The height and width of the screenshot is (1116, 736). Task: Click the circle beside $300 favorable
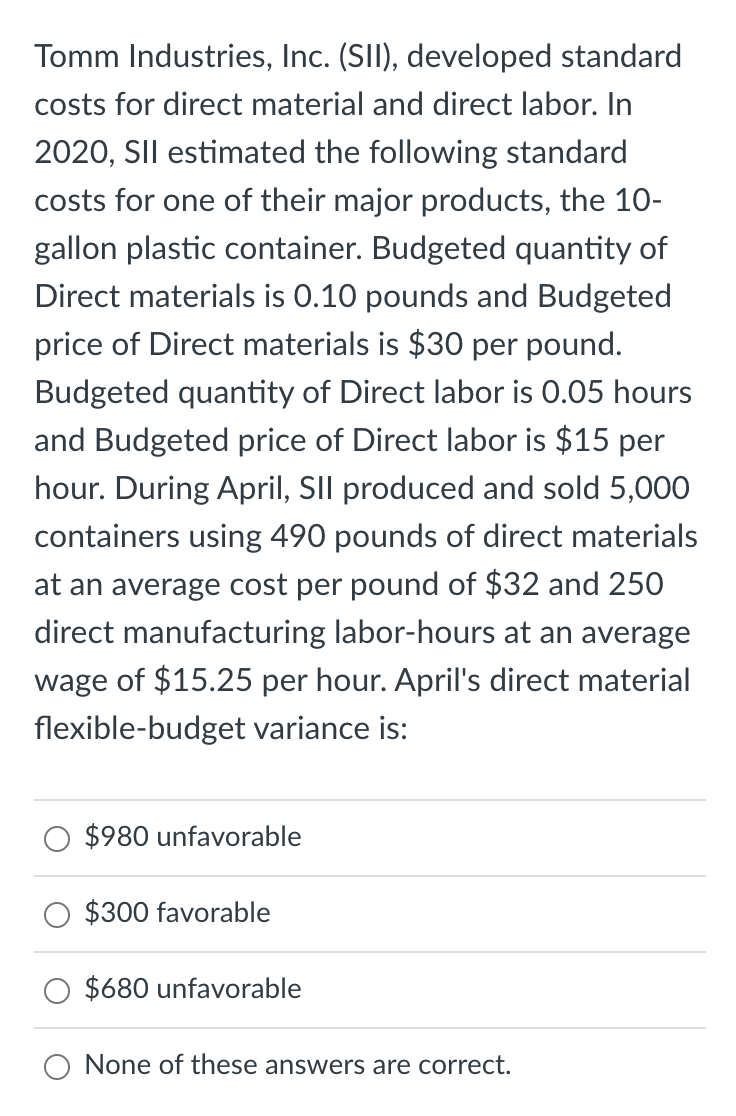click(57, 915)
